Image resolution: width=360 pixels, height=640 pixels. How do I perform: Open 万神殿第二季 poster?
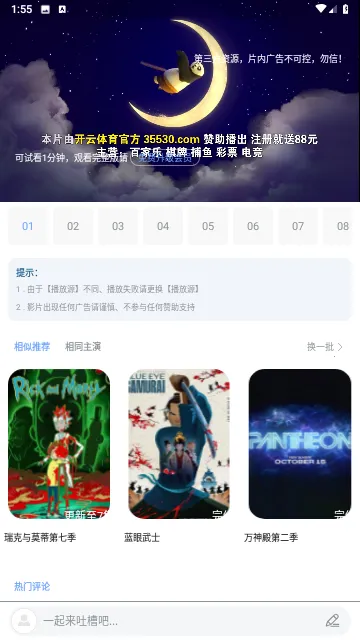point(300,444)
